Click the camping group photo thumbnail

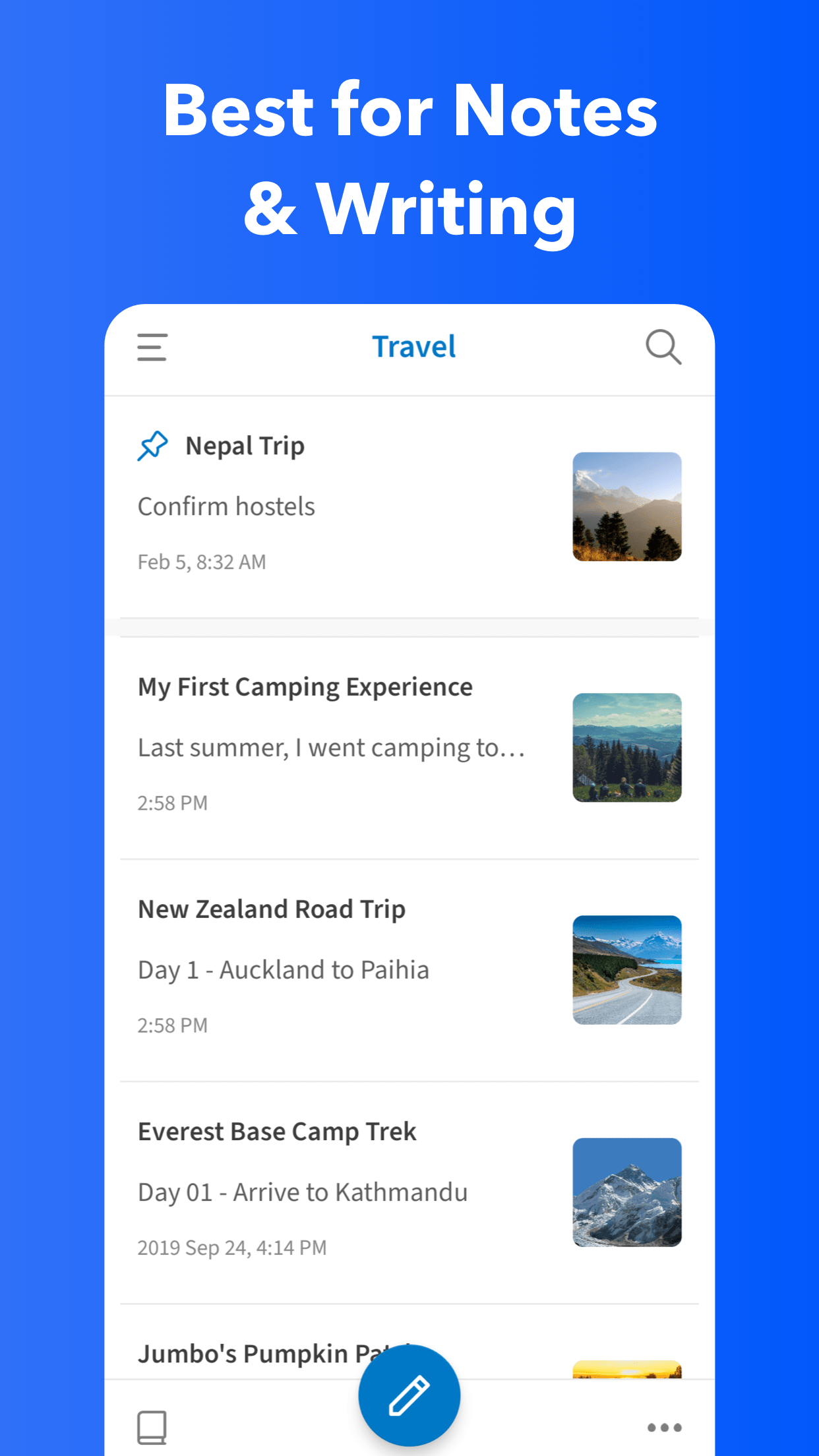pyautogui.click(x=626, y=746)
